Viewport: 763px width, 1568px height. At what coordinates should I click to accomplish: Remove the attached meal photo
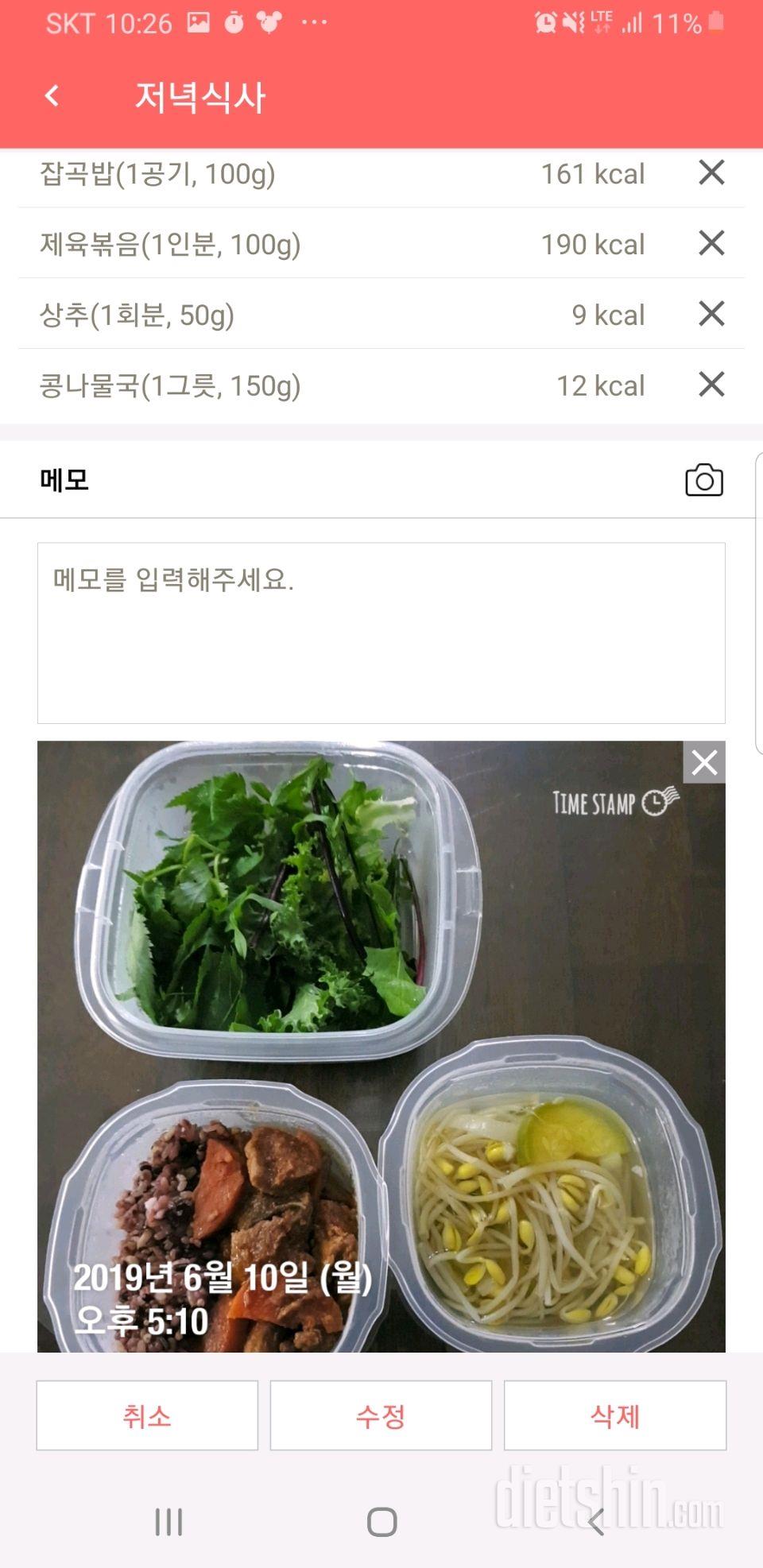click(x=704, y=763)
